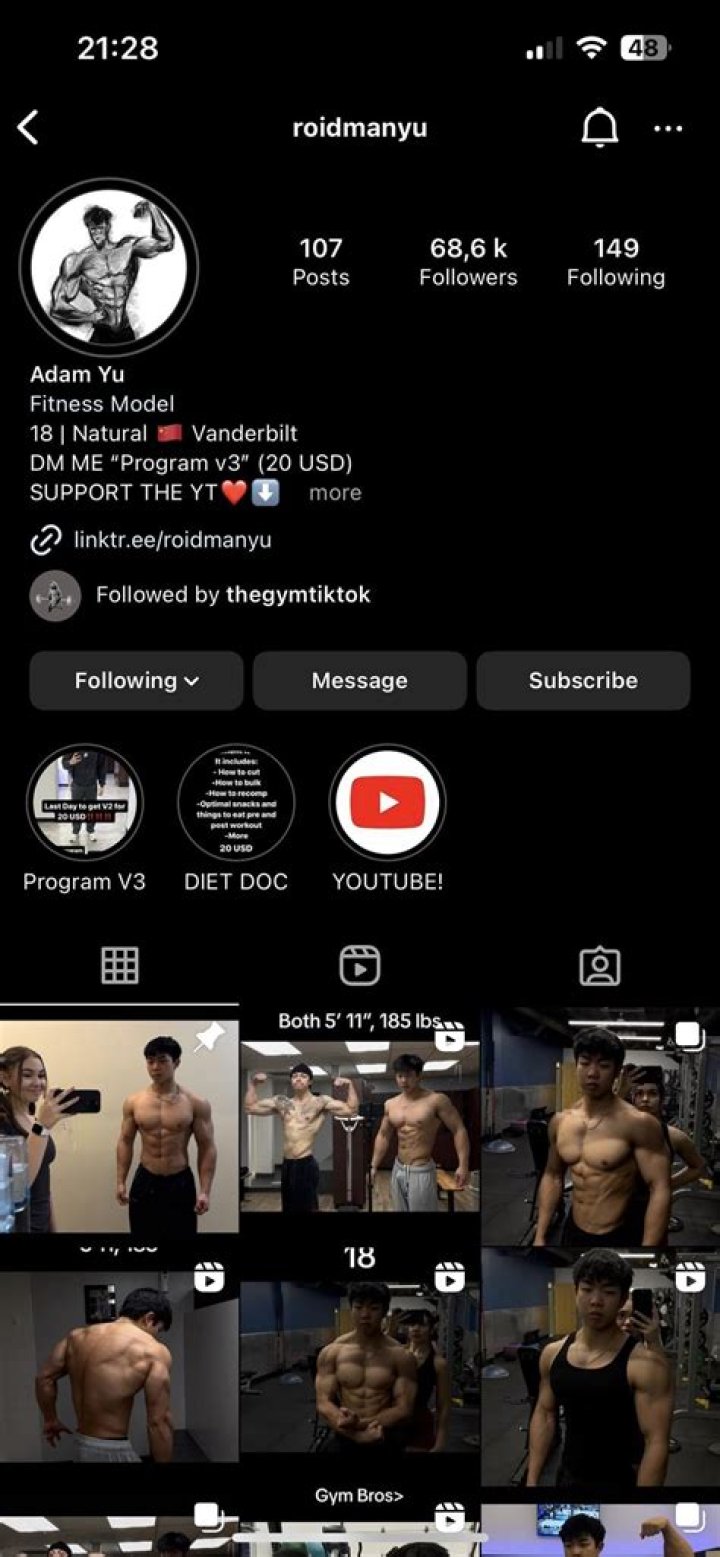Open the Following dropdown button
The image size is (720, 1557).
coord(136,681)
